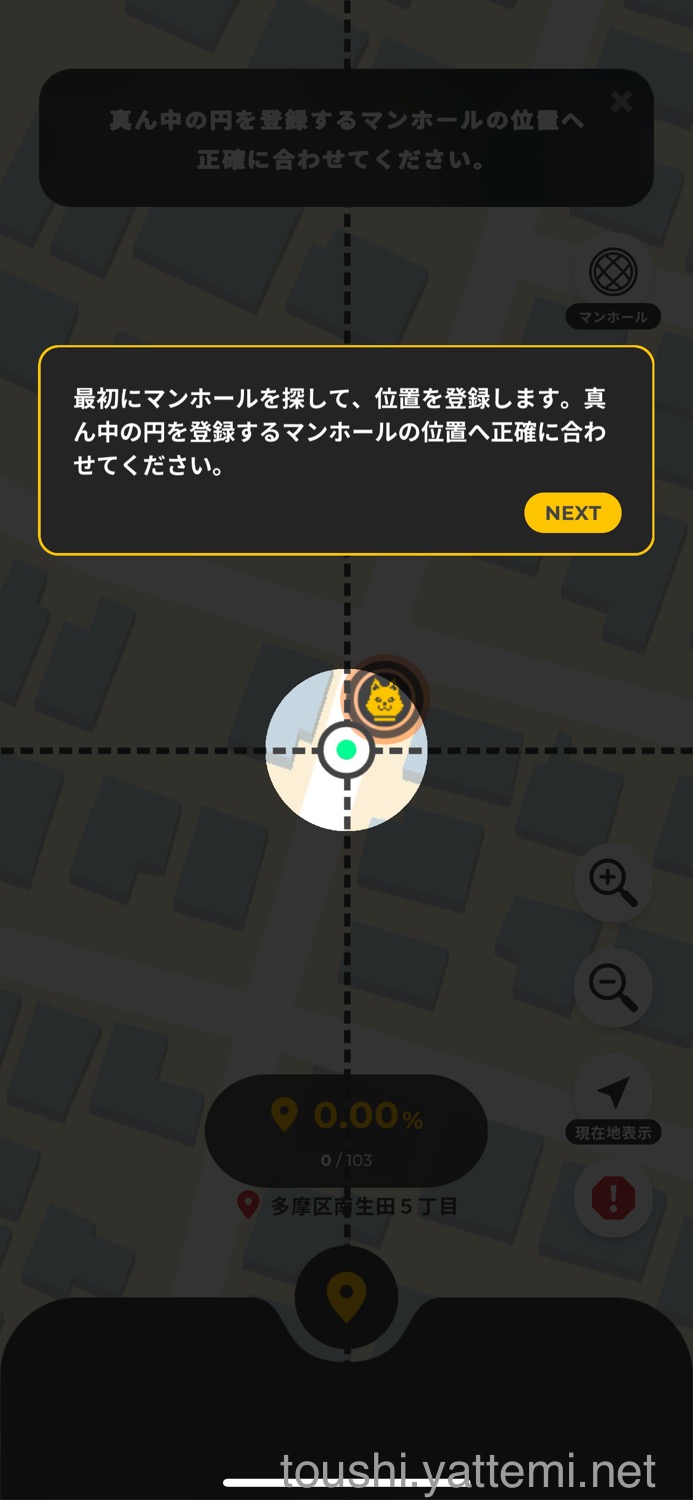The width and height of the screenshot is (693, 1500).
Task: Tap the yellow location pin button
Action: click(346, 1297)
